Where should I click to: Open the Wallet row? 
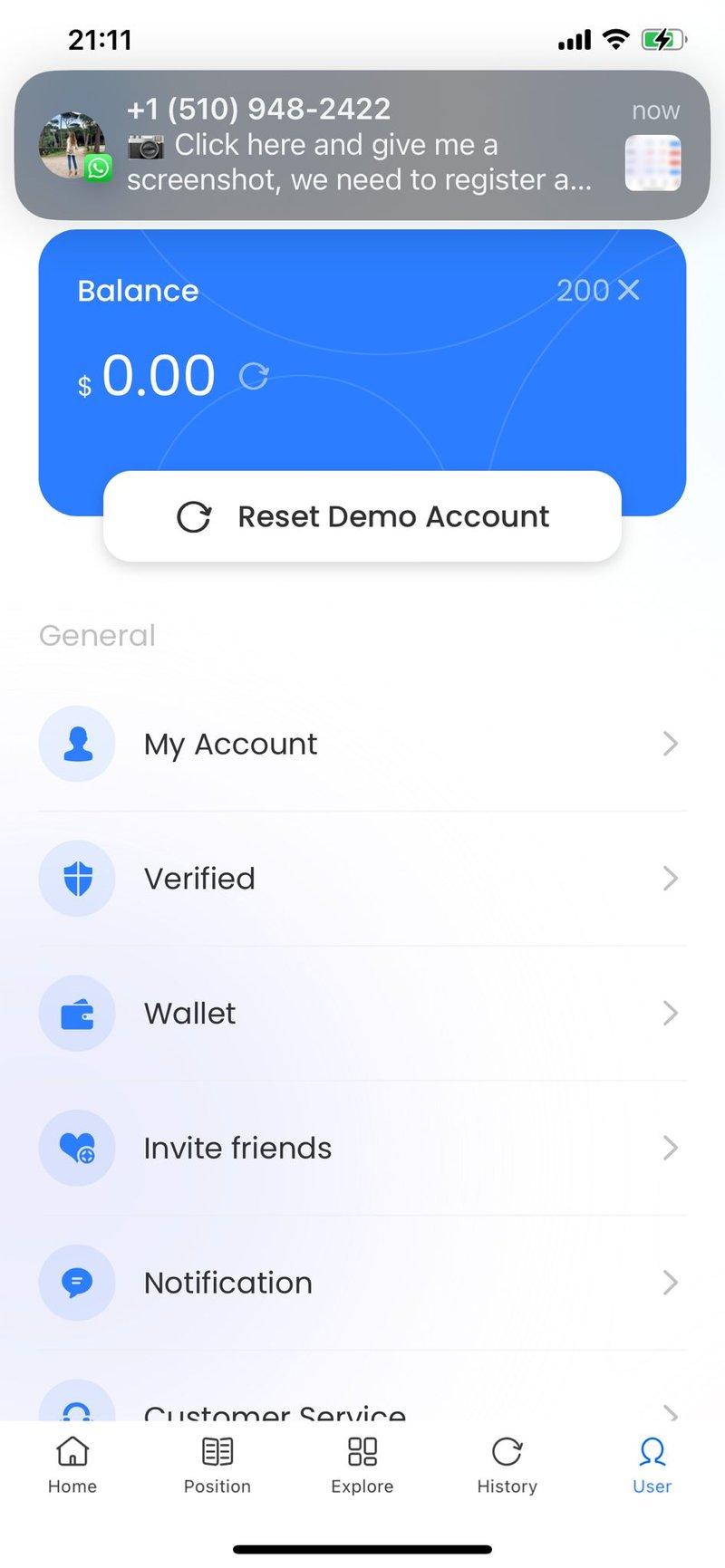(x=362, y=1014)
